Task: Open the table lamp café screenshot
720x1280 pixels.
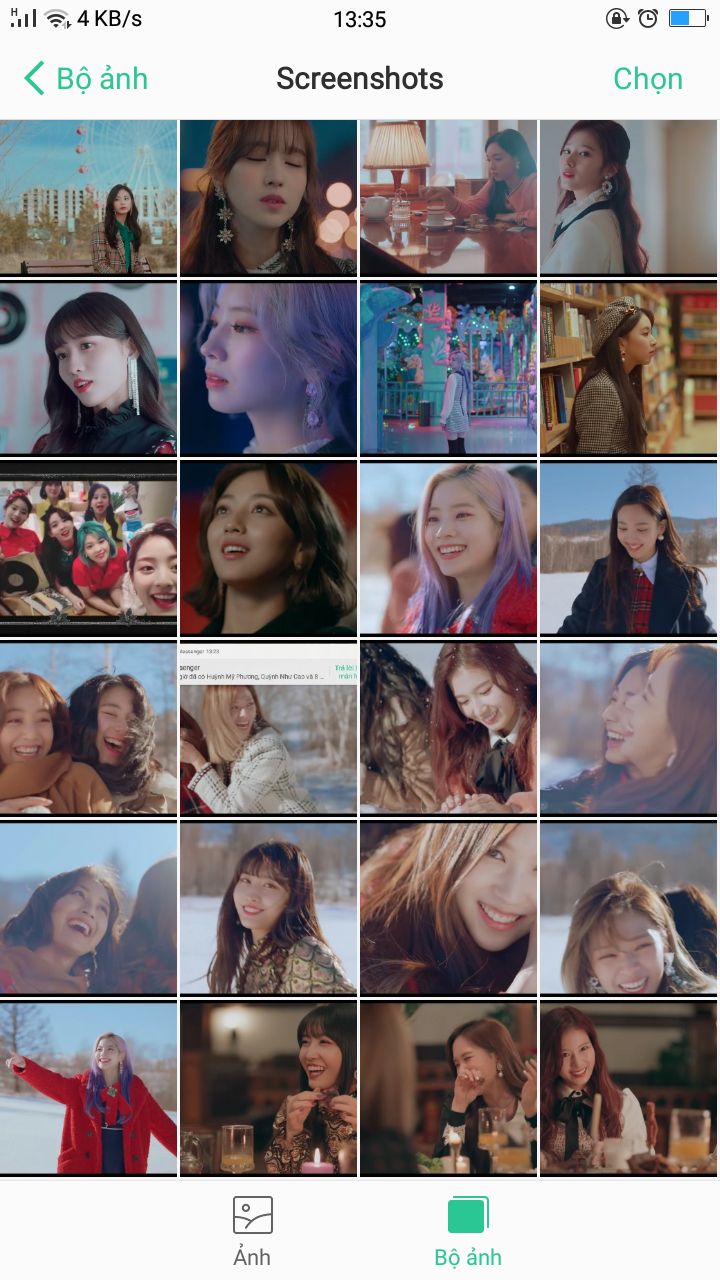Action: pos(448,197)
